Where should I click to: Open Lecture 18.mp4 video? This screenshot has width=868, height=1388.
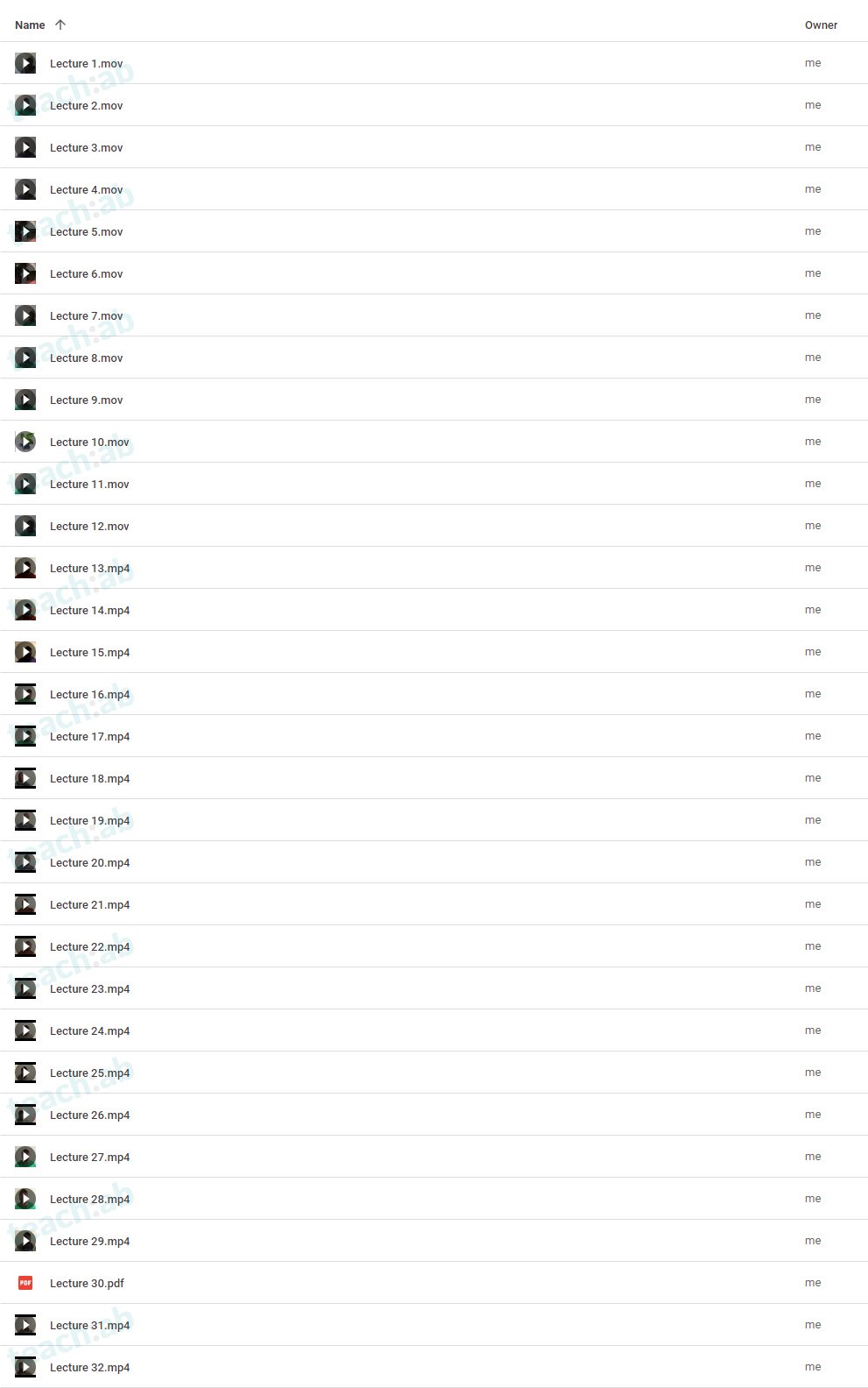click(89, 779)
